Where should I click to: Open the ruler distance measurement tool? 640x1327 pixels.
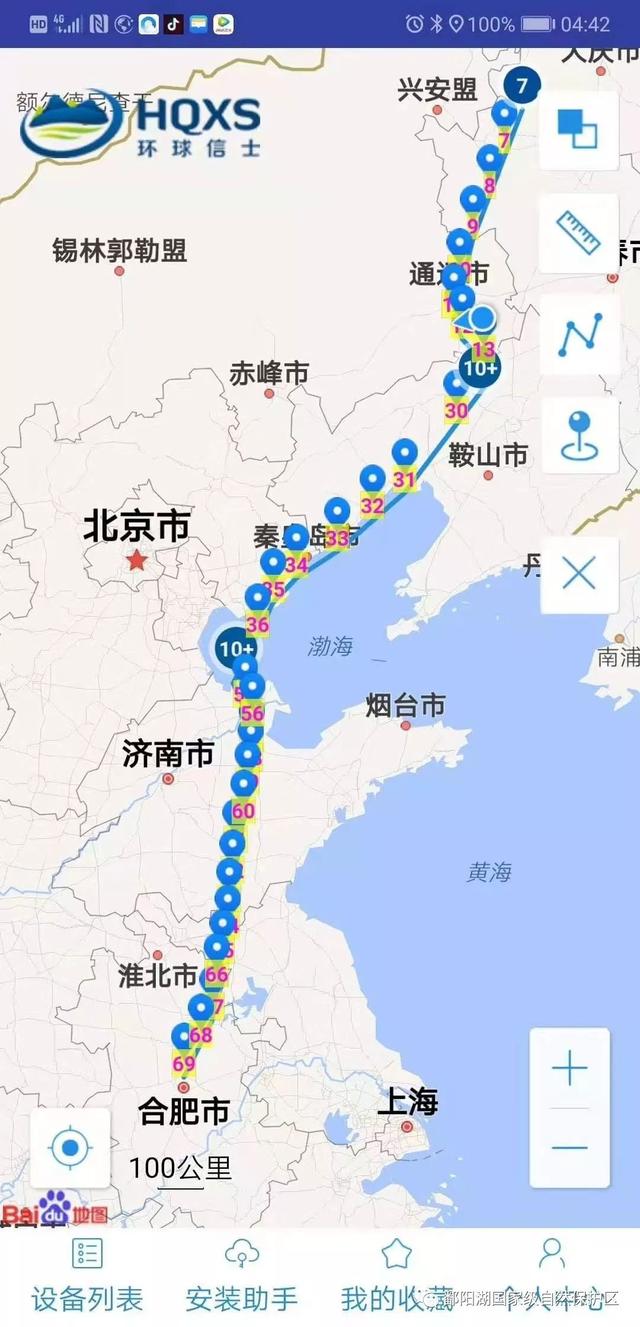tap(579, 234)
